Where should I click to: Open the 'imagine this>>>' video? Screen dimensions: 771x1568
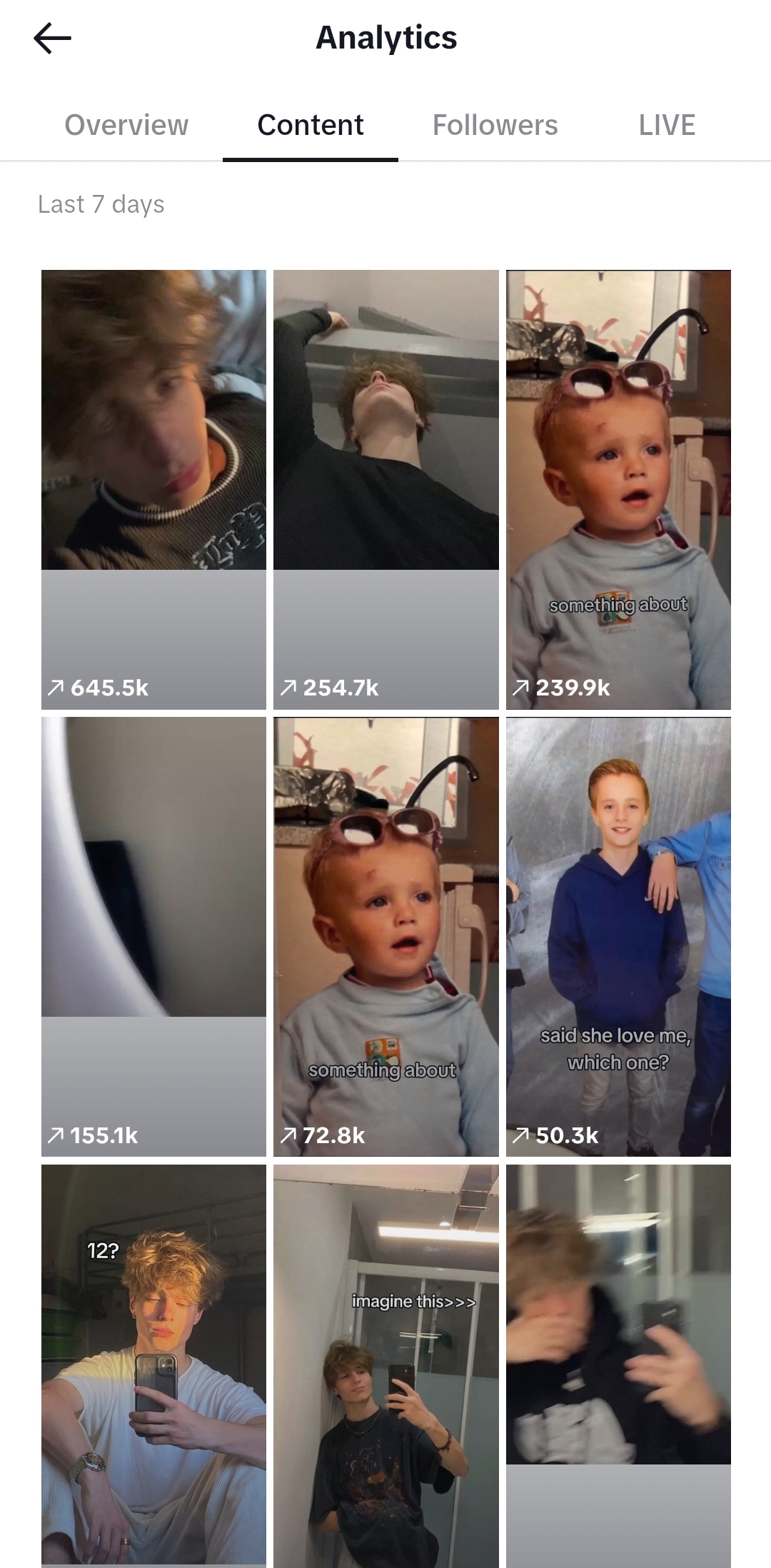(385, 1364)
